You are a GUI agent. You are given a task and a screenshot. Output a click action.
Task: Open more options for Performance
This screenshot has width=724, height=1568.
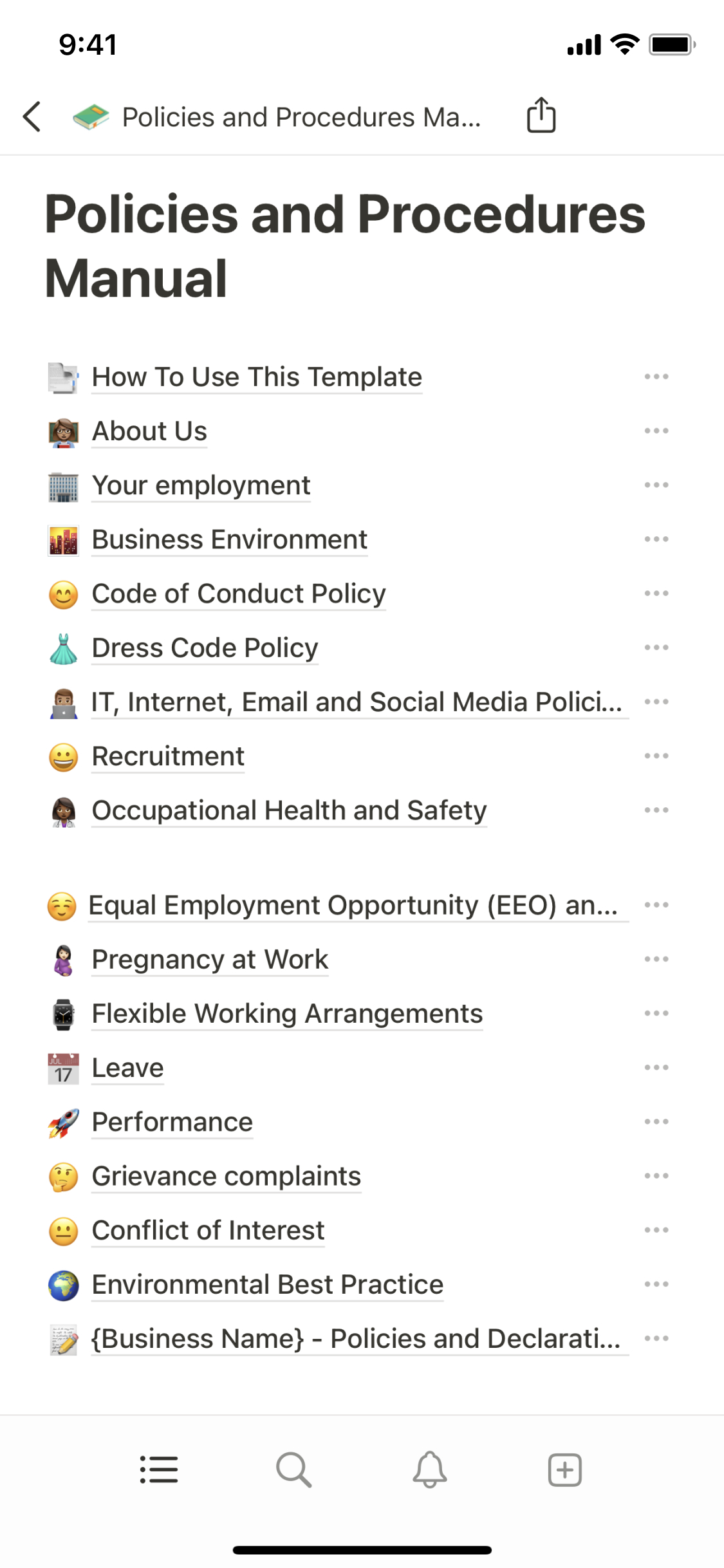pos(656,1122)
